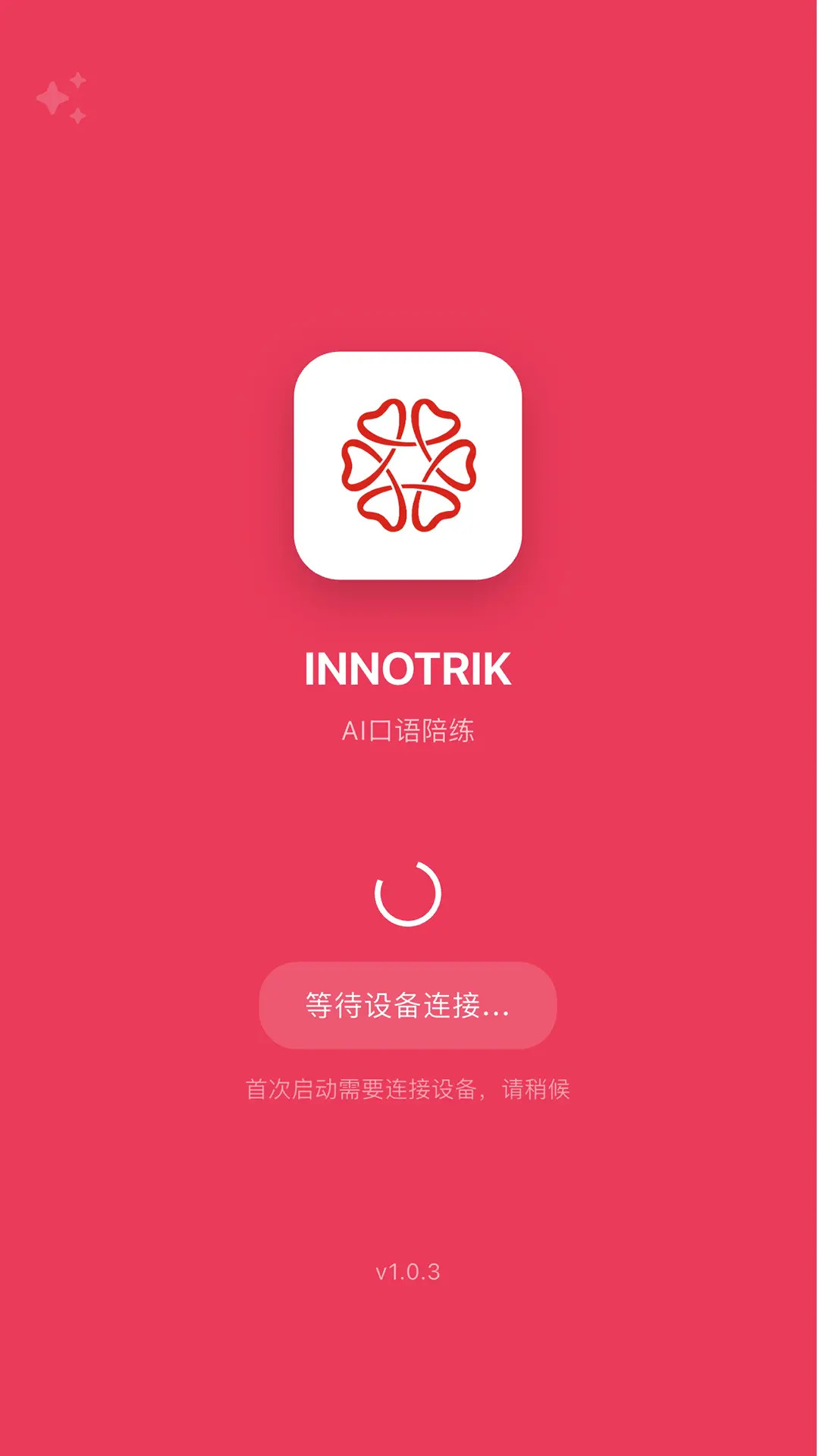Click the light pink connection status bar
This screenshot has width=819, height=1456.
click(408, 1005)
